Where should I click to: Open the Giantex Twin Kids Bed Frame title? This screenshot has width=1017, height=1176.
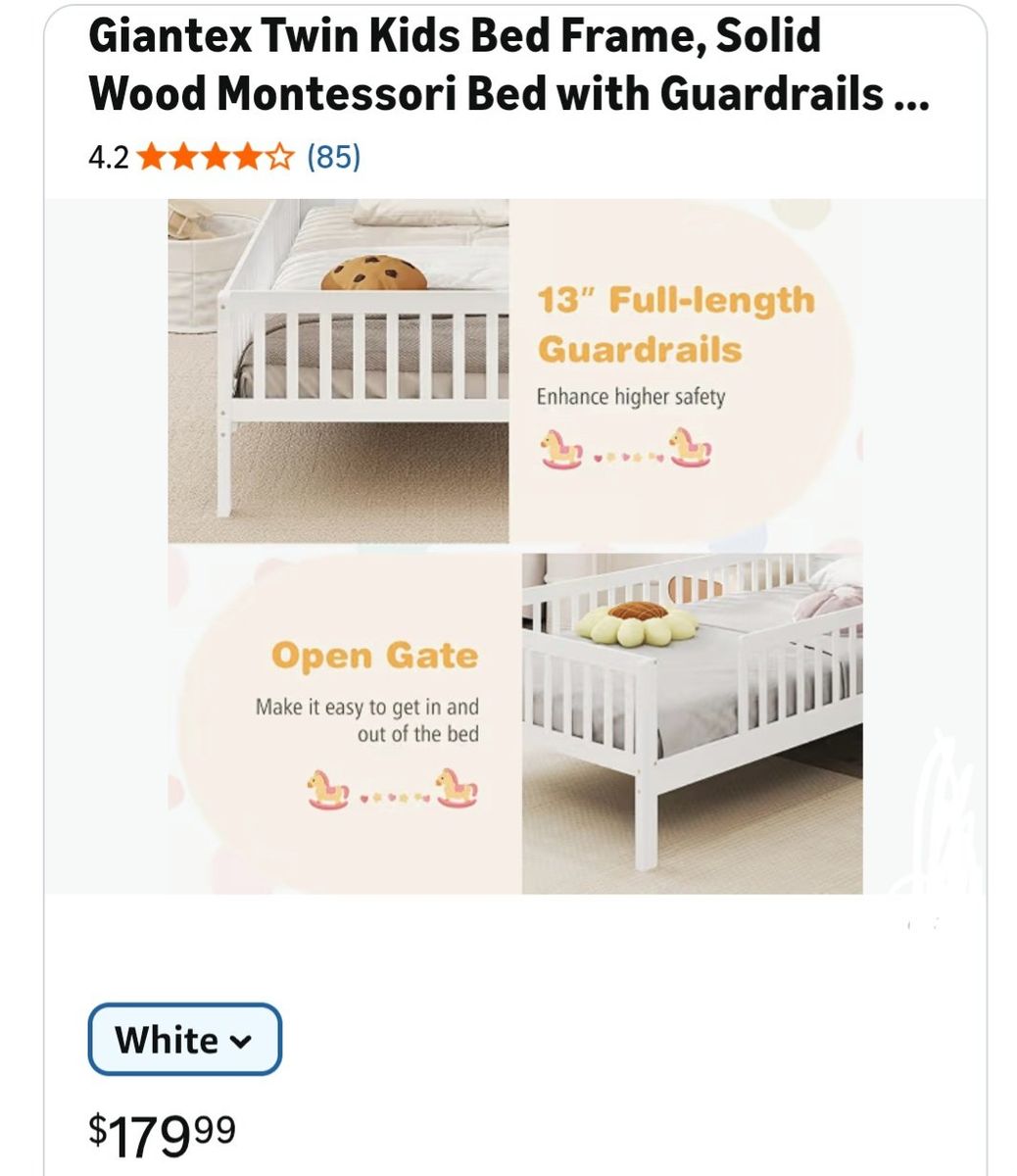[508, 65]
